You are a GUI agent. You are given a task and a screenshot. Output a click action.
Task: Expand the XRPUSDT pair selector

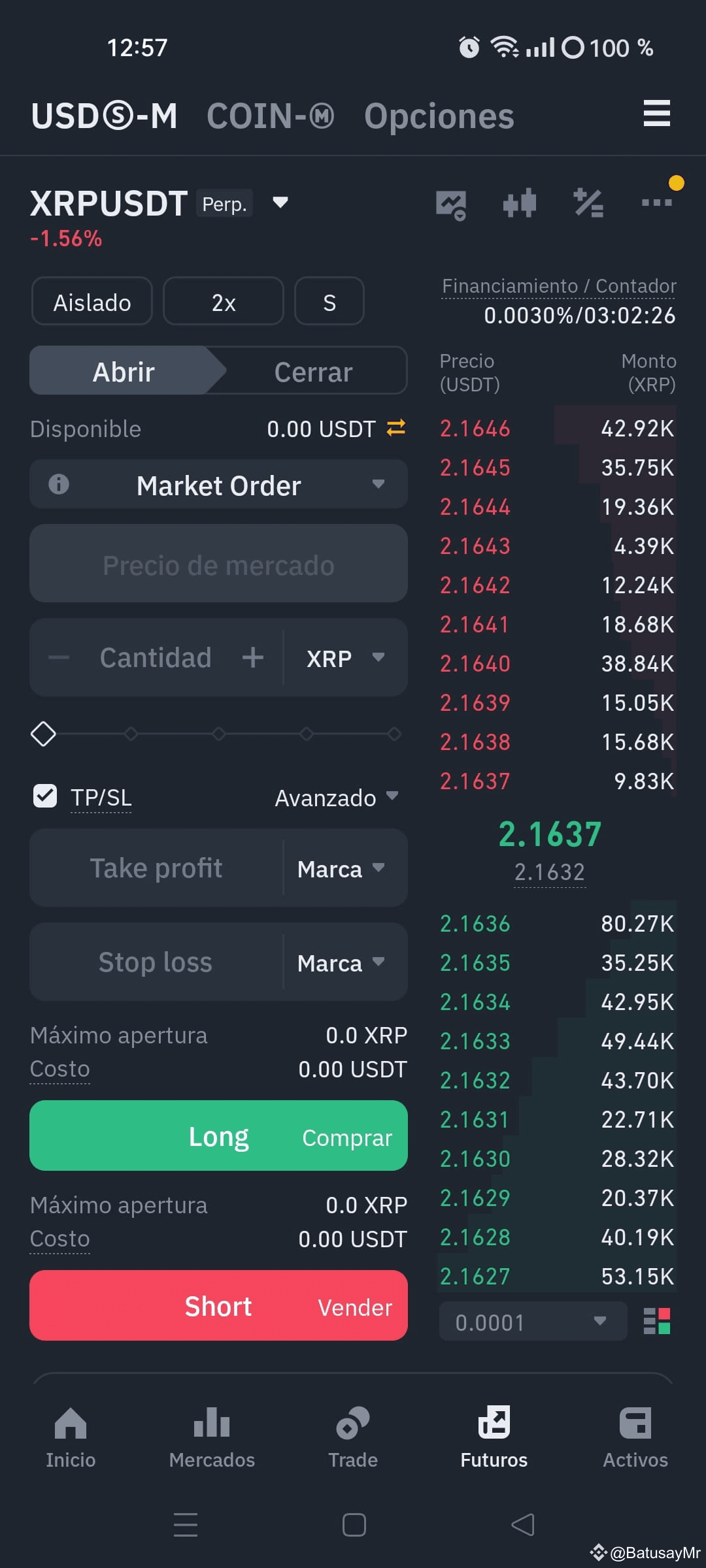(x=280, y=203)
